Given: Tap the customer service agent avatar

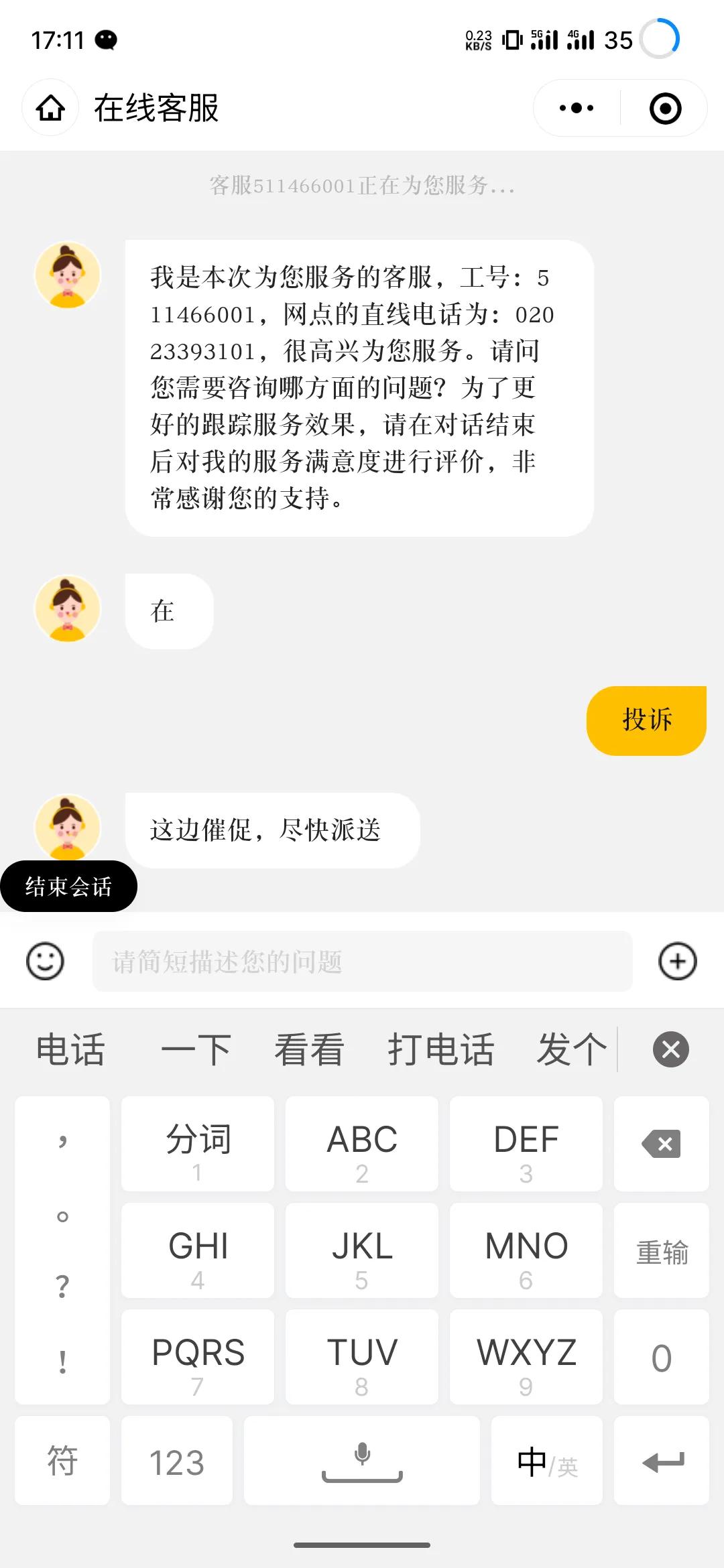Looking at the screenshot, I should (x=68, y=276).
